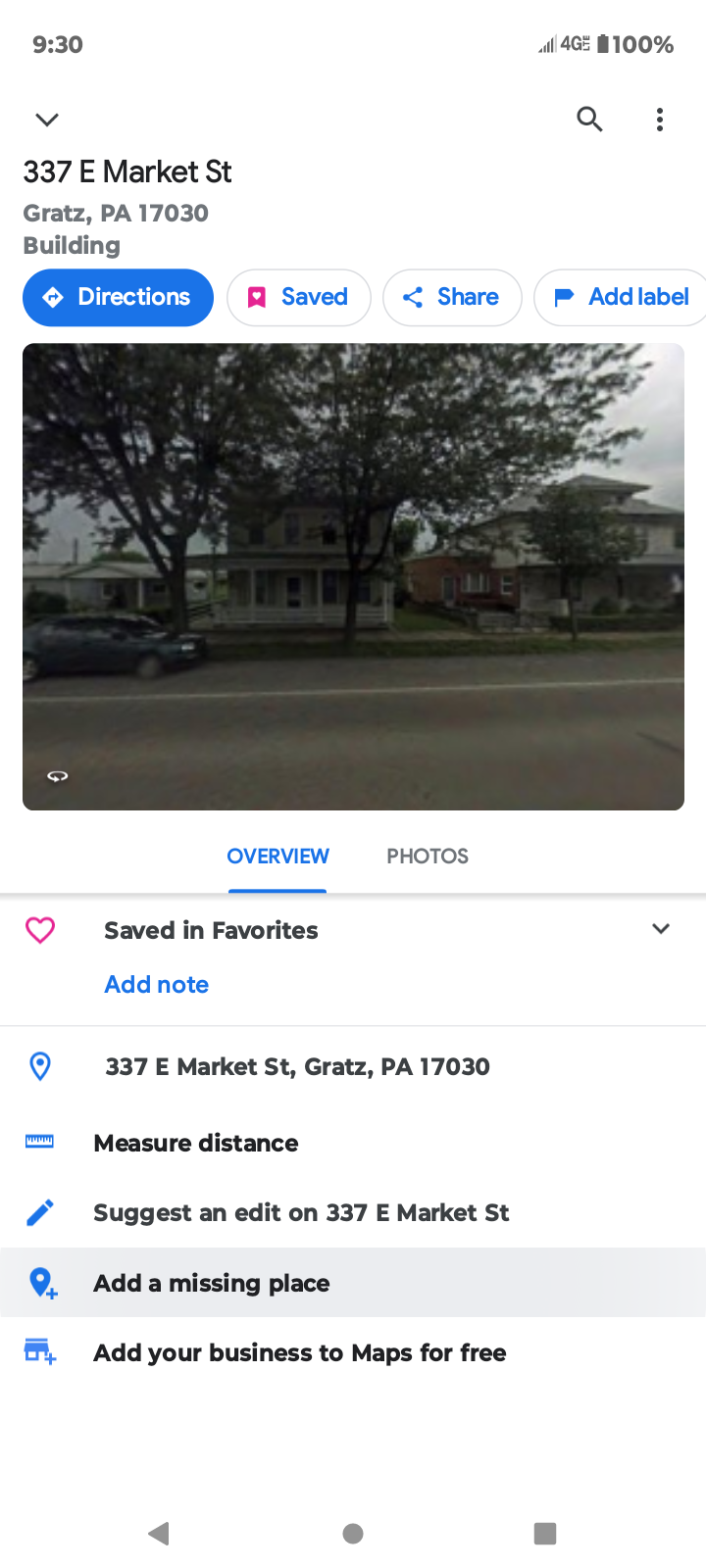Suggest an edit on 337 E Market St
Screen dimensions: 706x1568
pyautogui.click(x=301, y=1213)
